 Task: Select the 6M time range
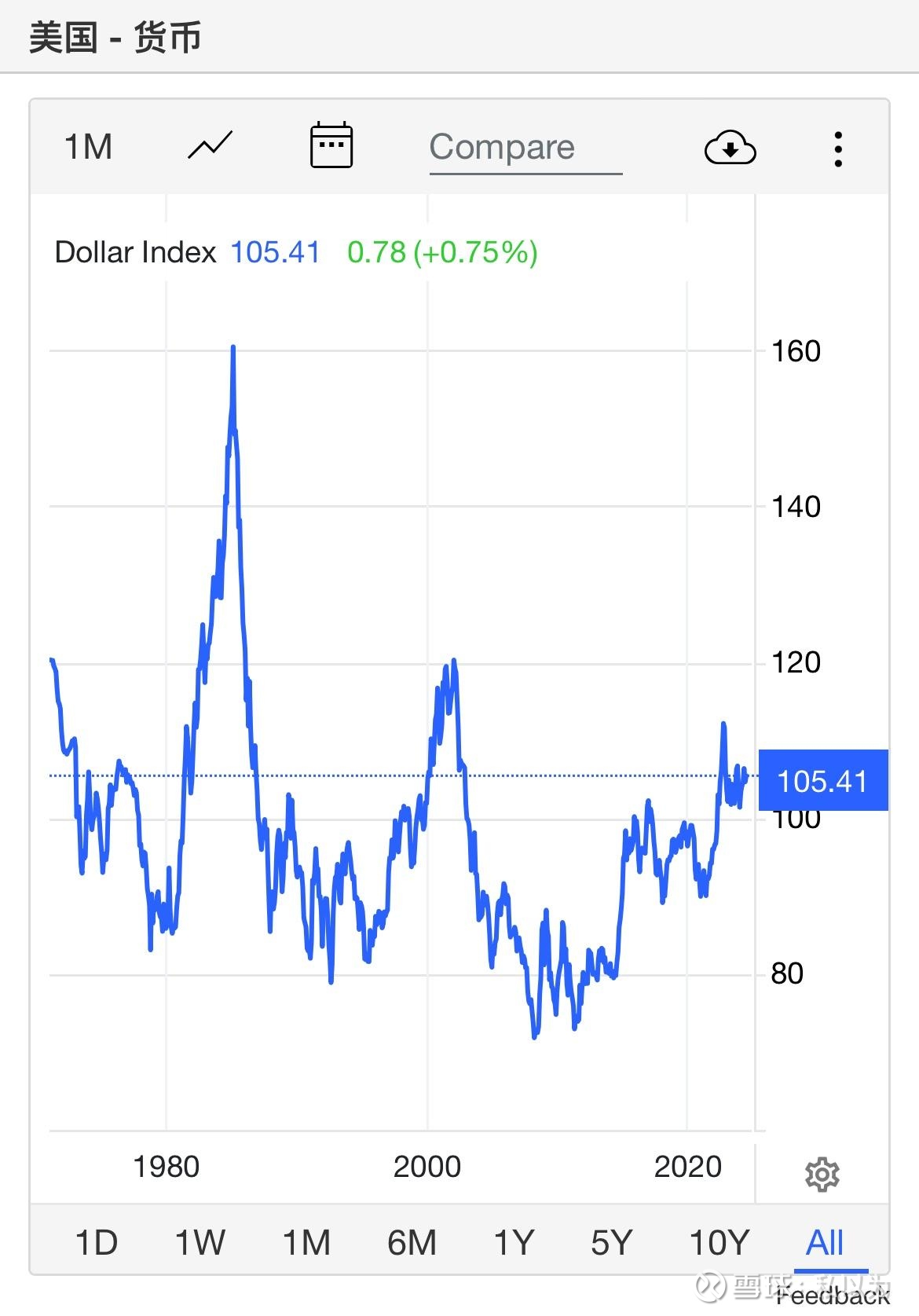(x=412, y=1243)
